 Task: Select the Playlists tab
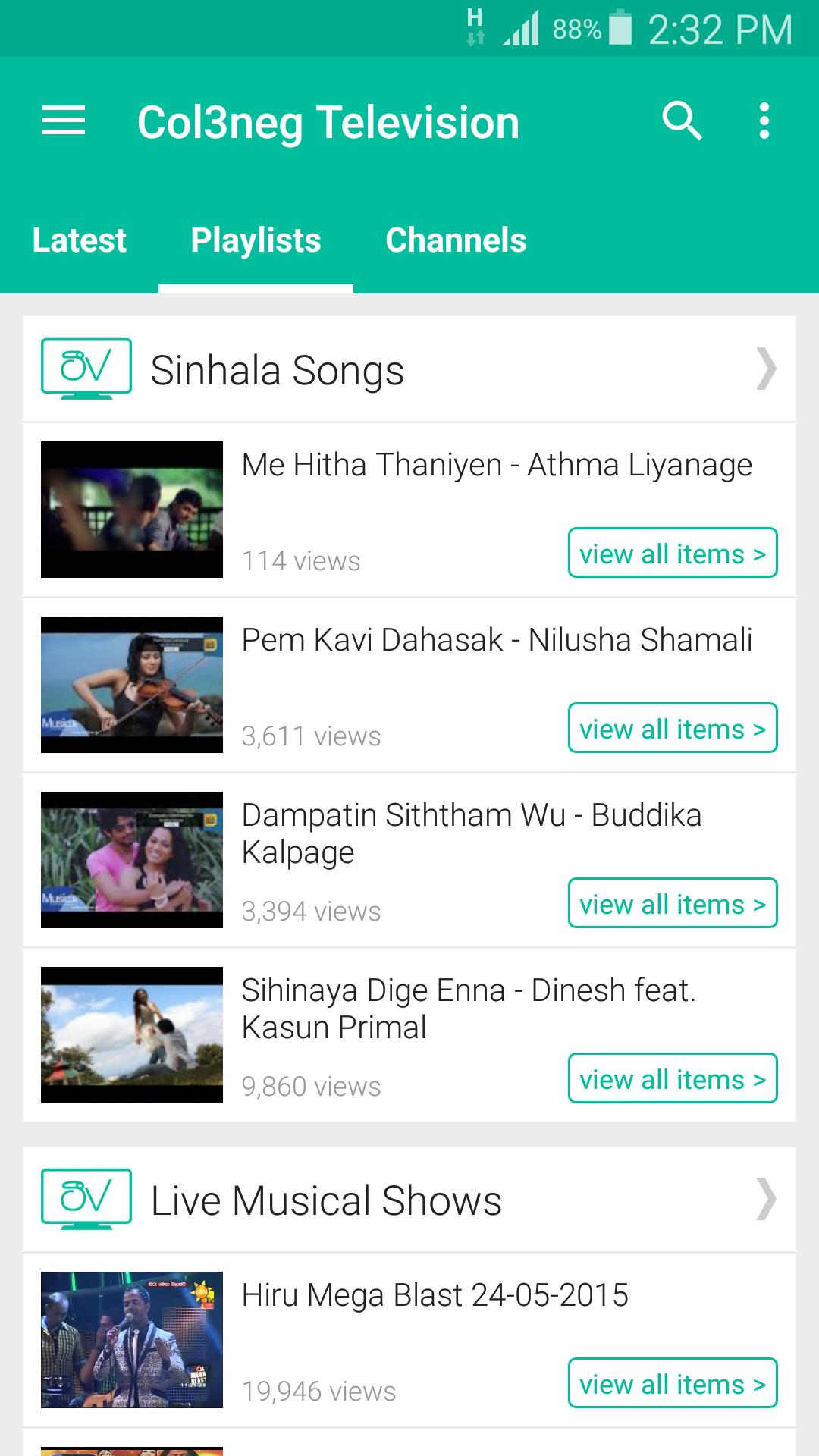pos(256,240)
